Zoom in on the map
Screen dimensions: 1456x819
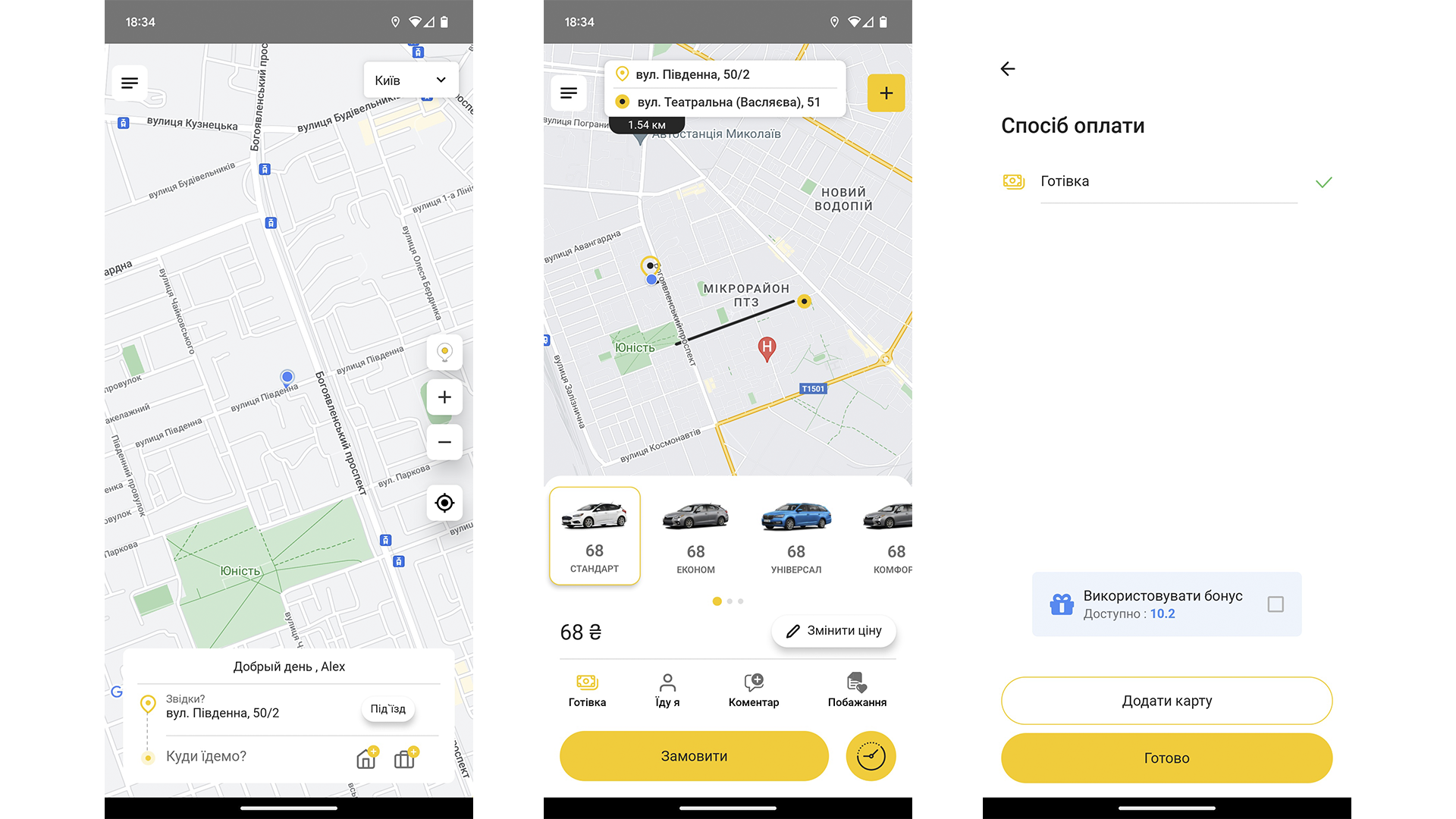click(x=444, y=397)
